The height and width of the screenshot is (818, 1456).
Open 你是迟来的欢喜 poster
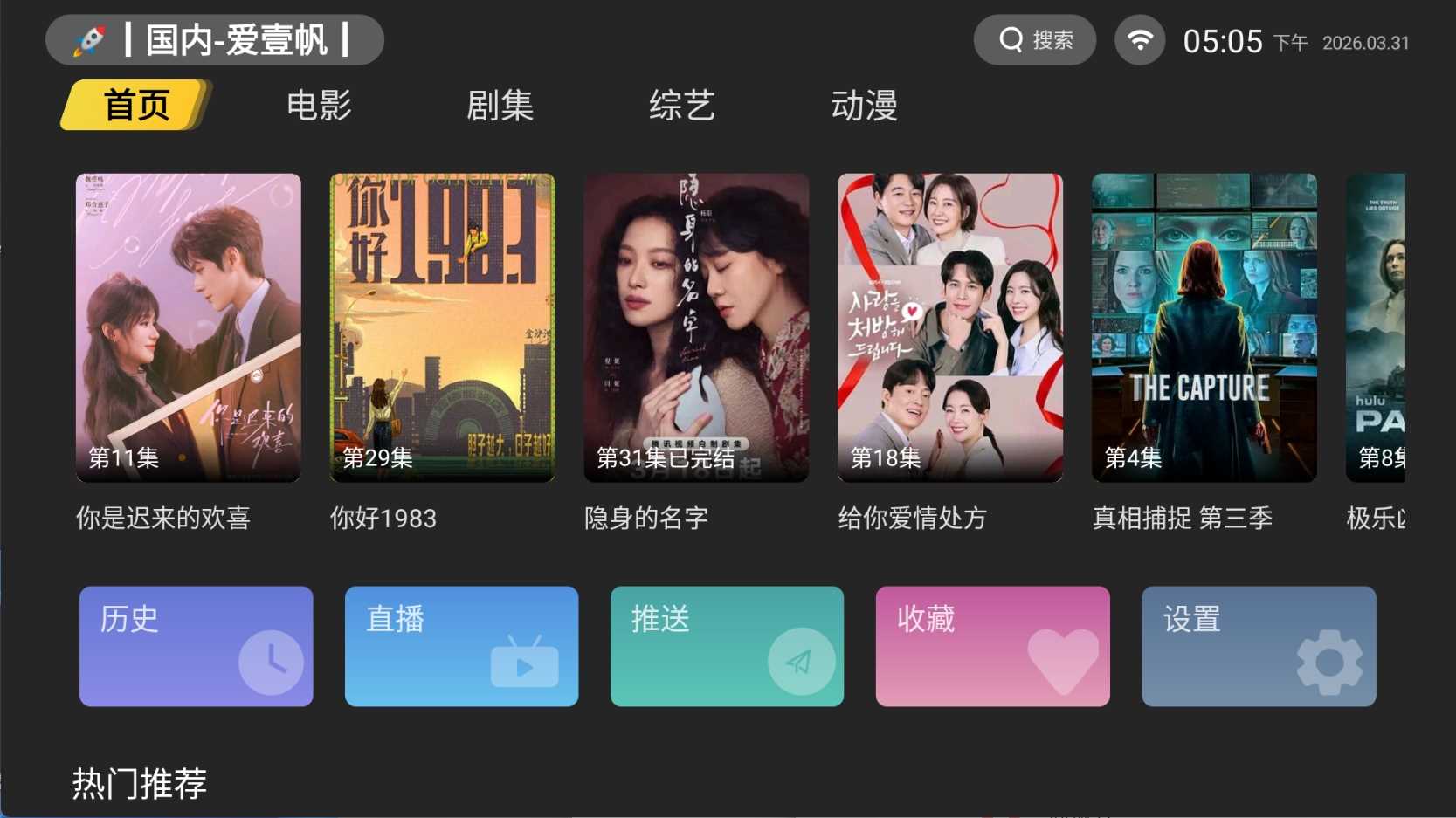click(x=189, y=327)
